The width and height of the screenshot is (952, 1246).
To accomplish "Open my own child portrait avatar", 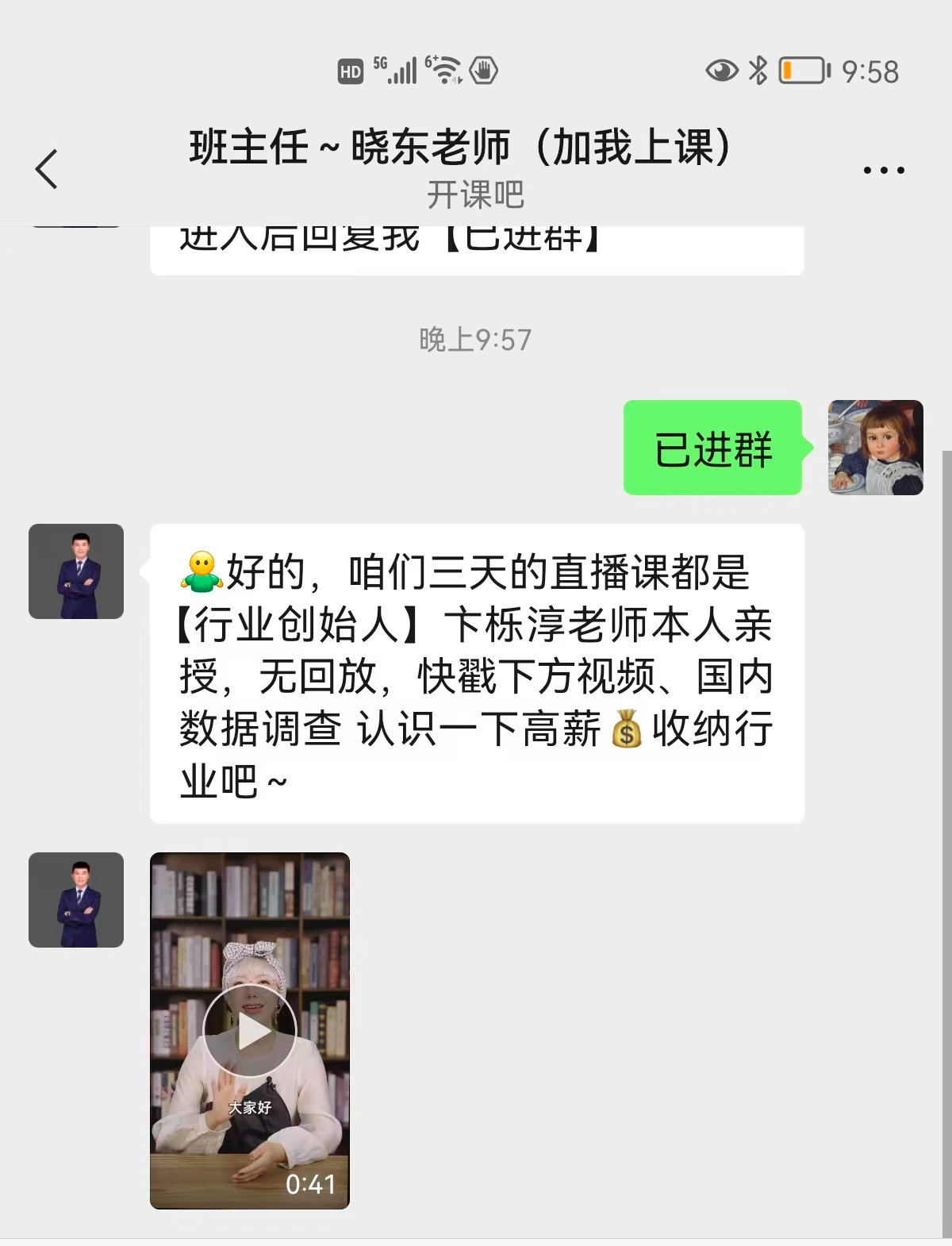I will [x=875, y=448].
